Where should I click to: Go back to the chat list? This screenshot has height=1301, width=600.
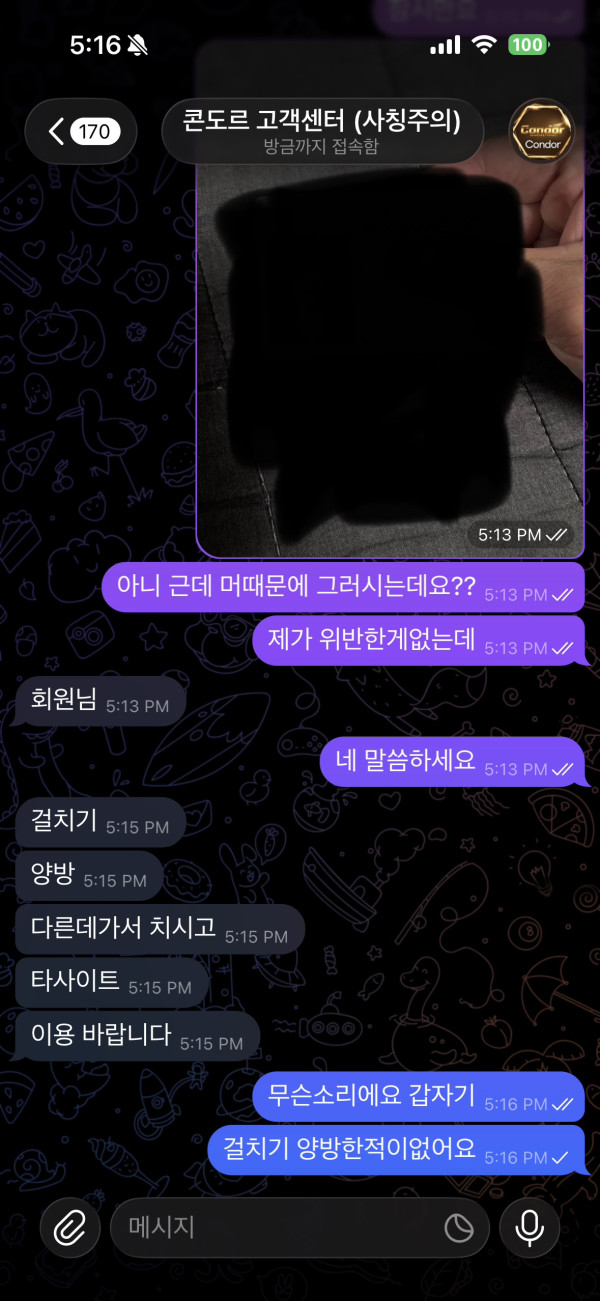point(80,131)
